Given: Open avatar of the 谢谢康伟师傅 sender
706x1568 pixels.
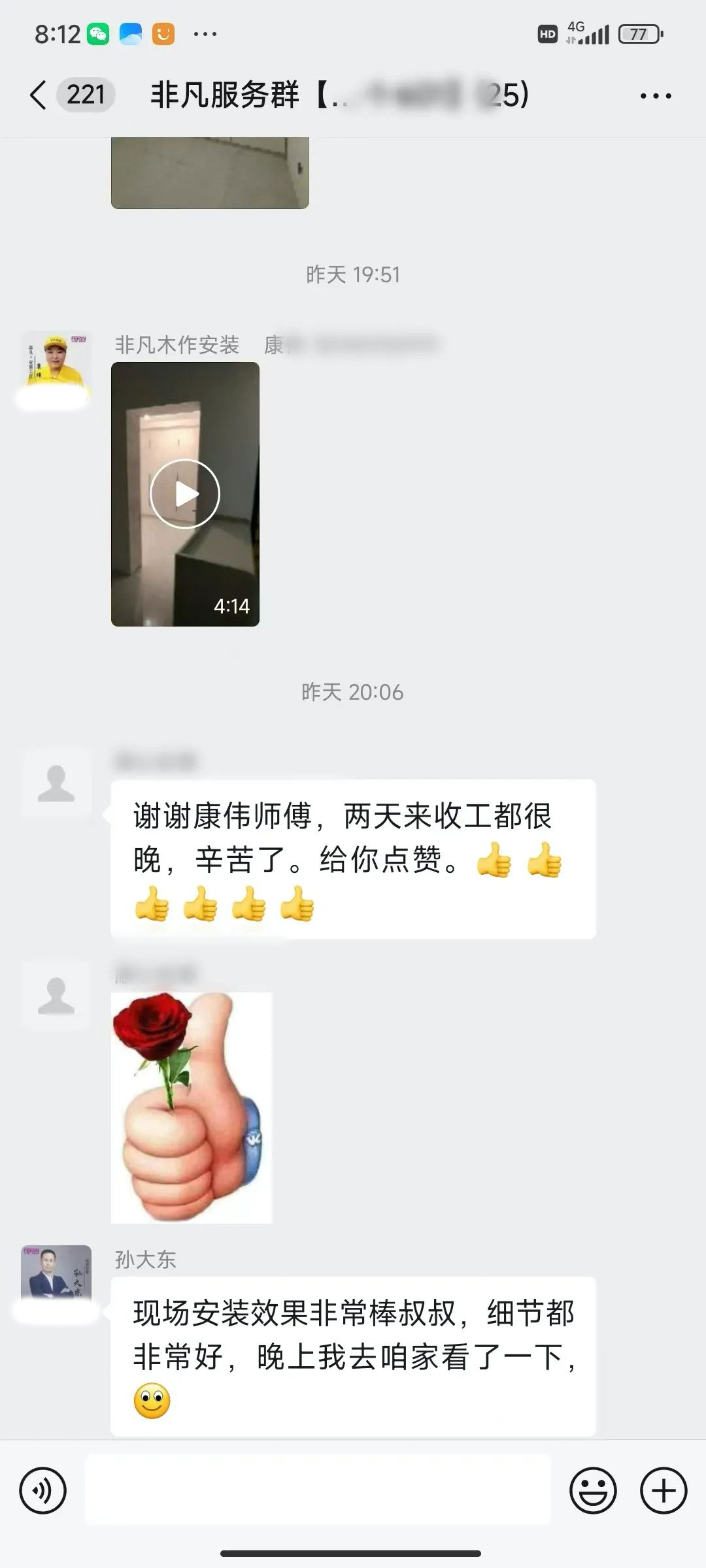Looking at the screenshot, I should click(x=56, y=783).
